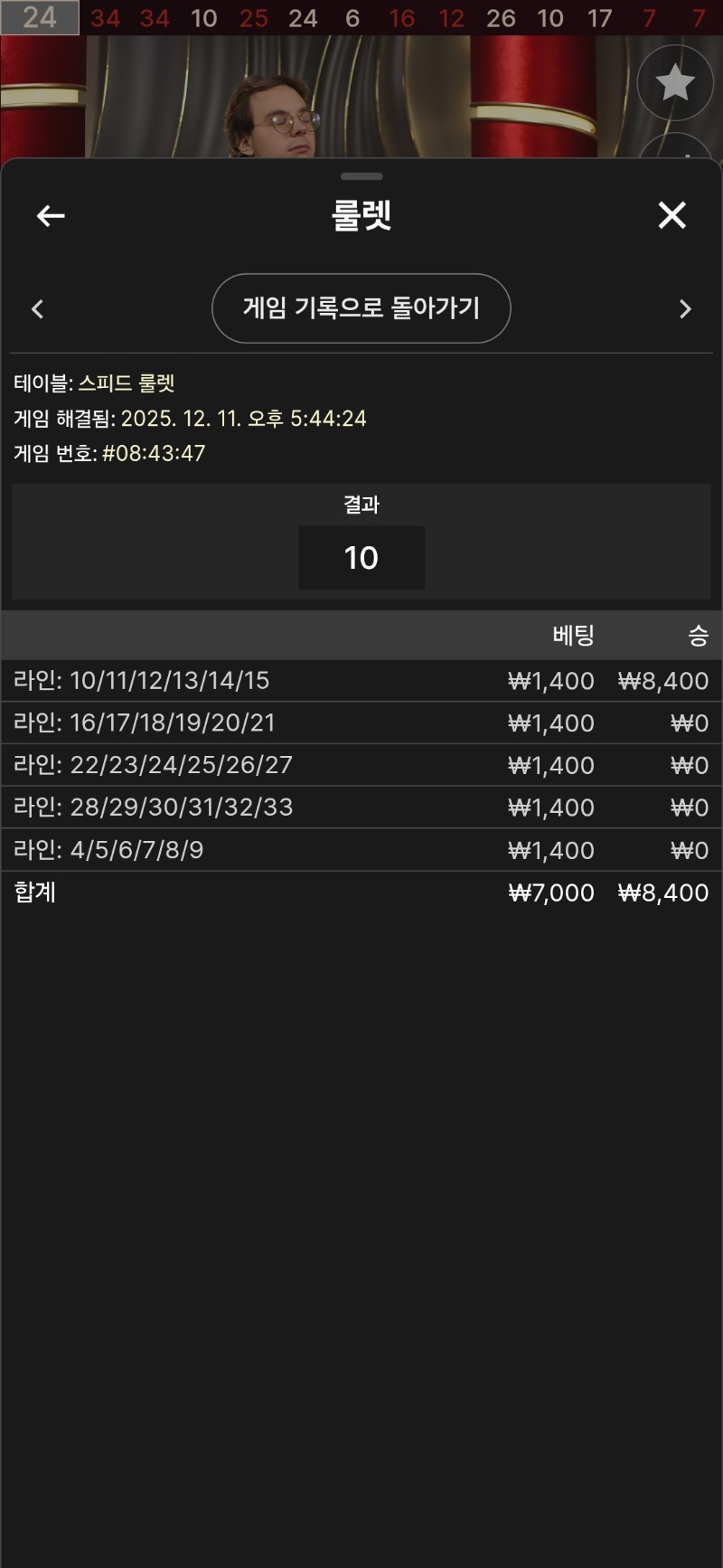
Task: Tap number 26 in the results history
Action: coord(502,18)
